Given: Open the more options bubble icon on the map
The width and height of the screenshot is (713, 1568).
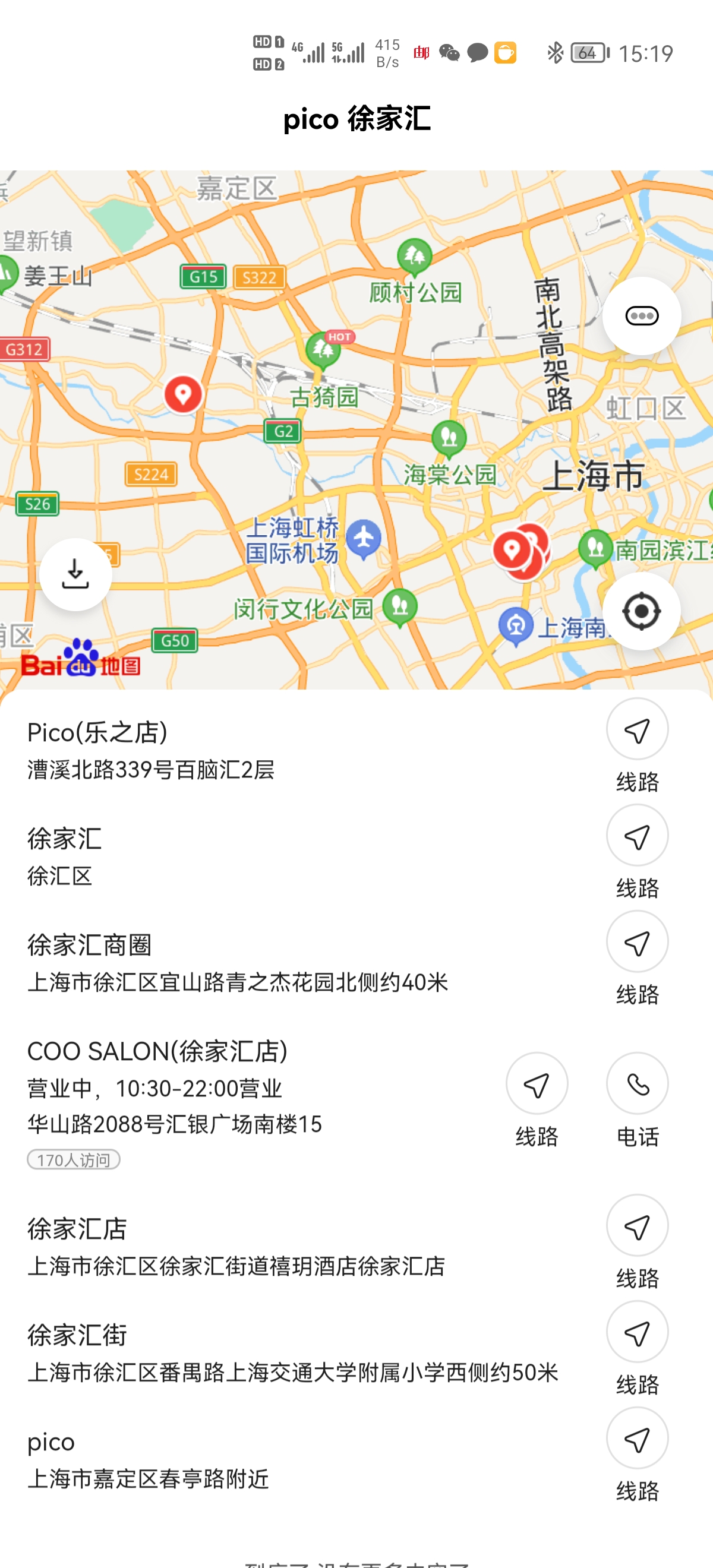Looking at the screenshot, I should 642,315.
